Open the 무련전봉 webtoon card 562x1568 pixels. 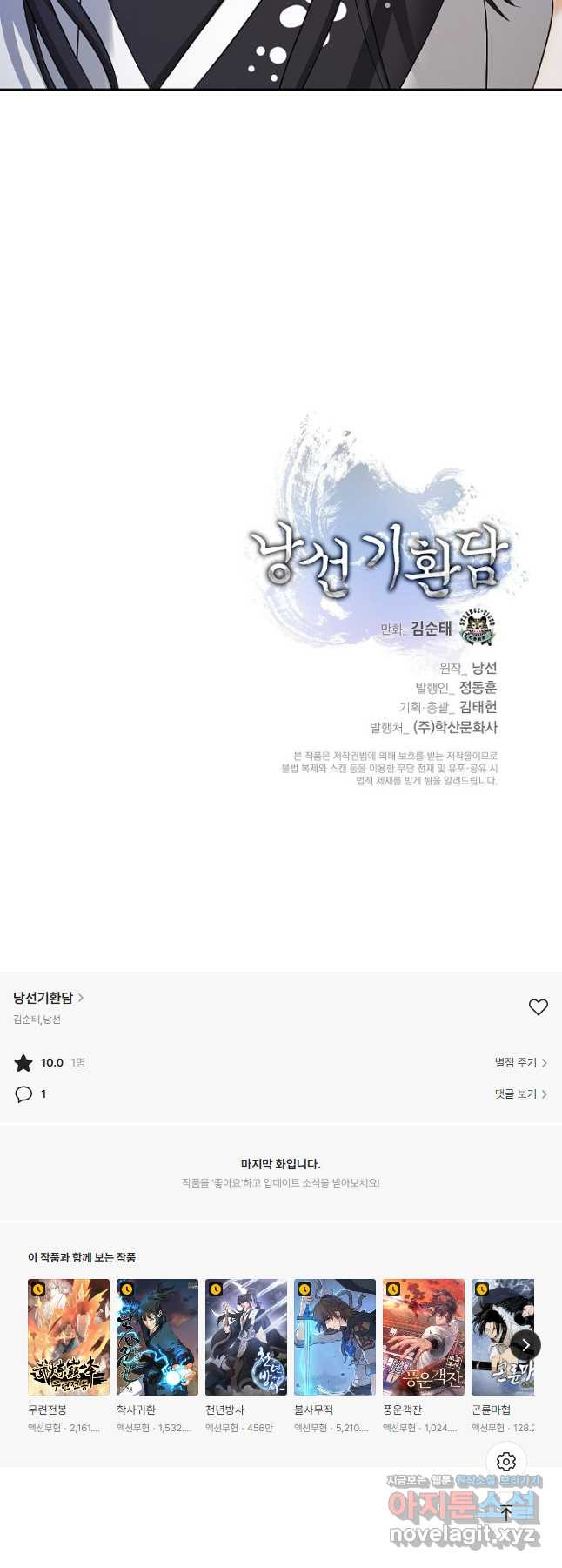69,1336
